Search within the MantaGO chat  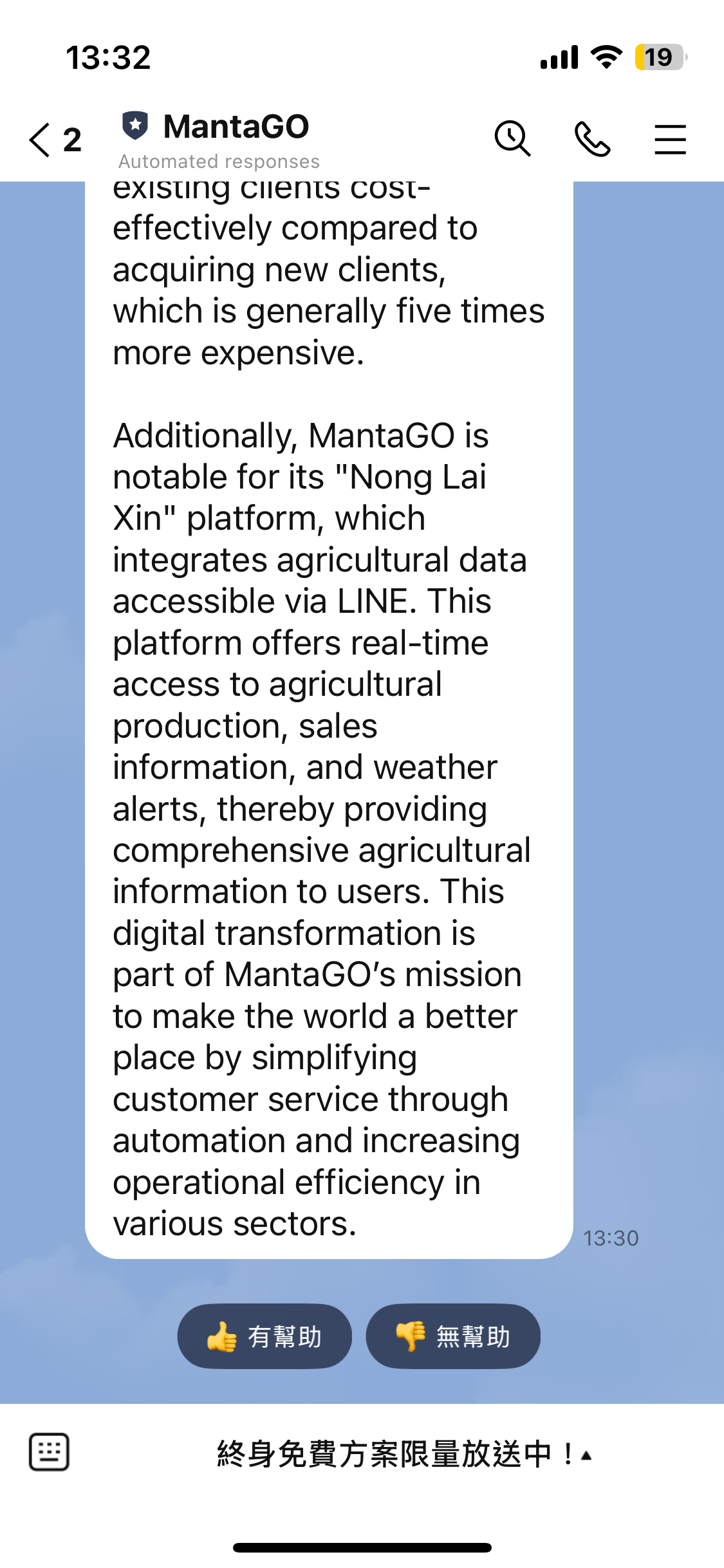coord(512,139)
